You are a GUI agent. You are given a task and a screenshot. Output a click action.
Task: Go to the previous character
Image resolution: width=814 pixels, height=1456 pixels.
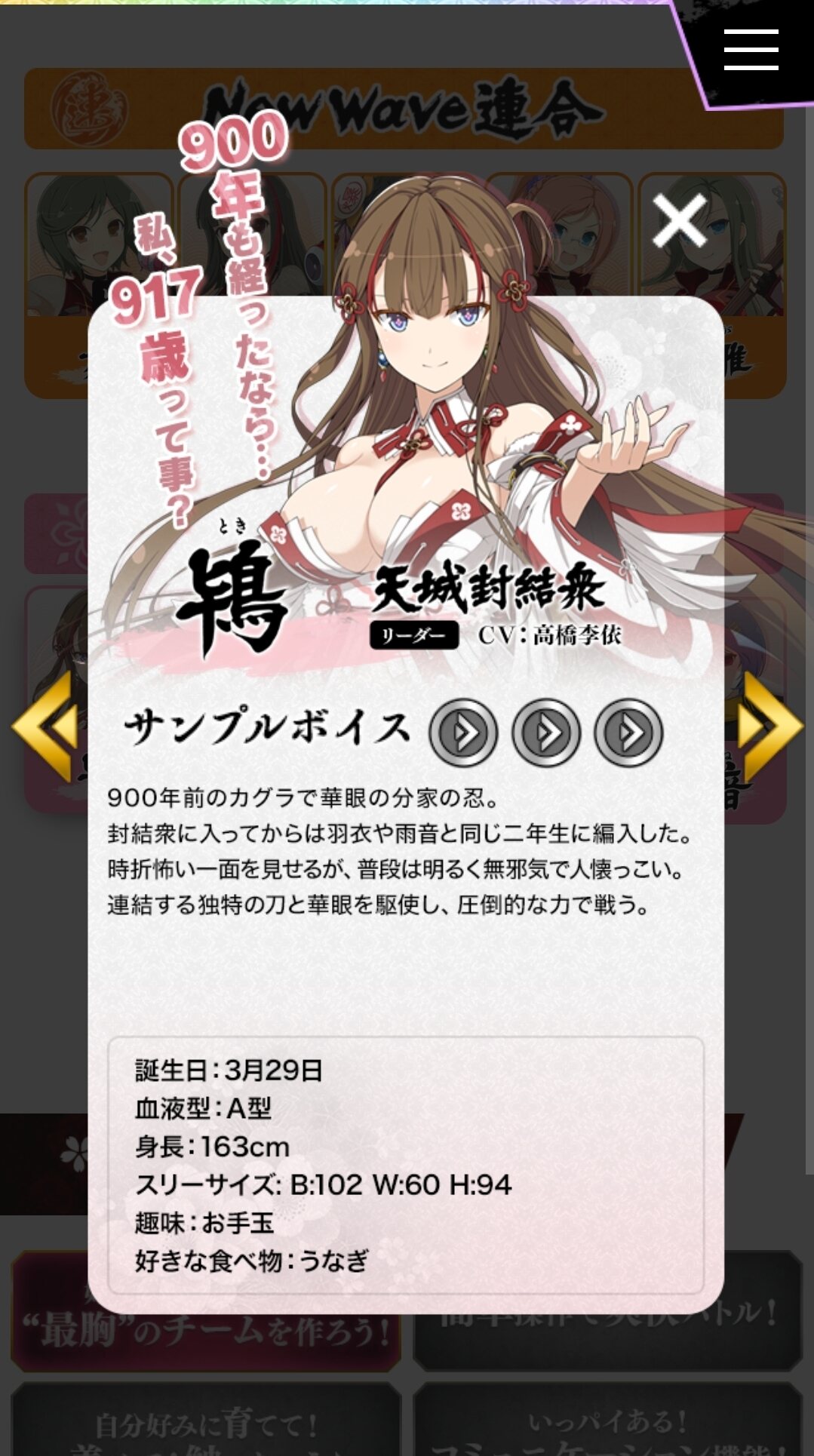(x=45, y=726)
